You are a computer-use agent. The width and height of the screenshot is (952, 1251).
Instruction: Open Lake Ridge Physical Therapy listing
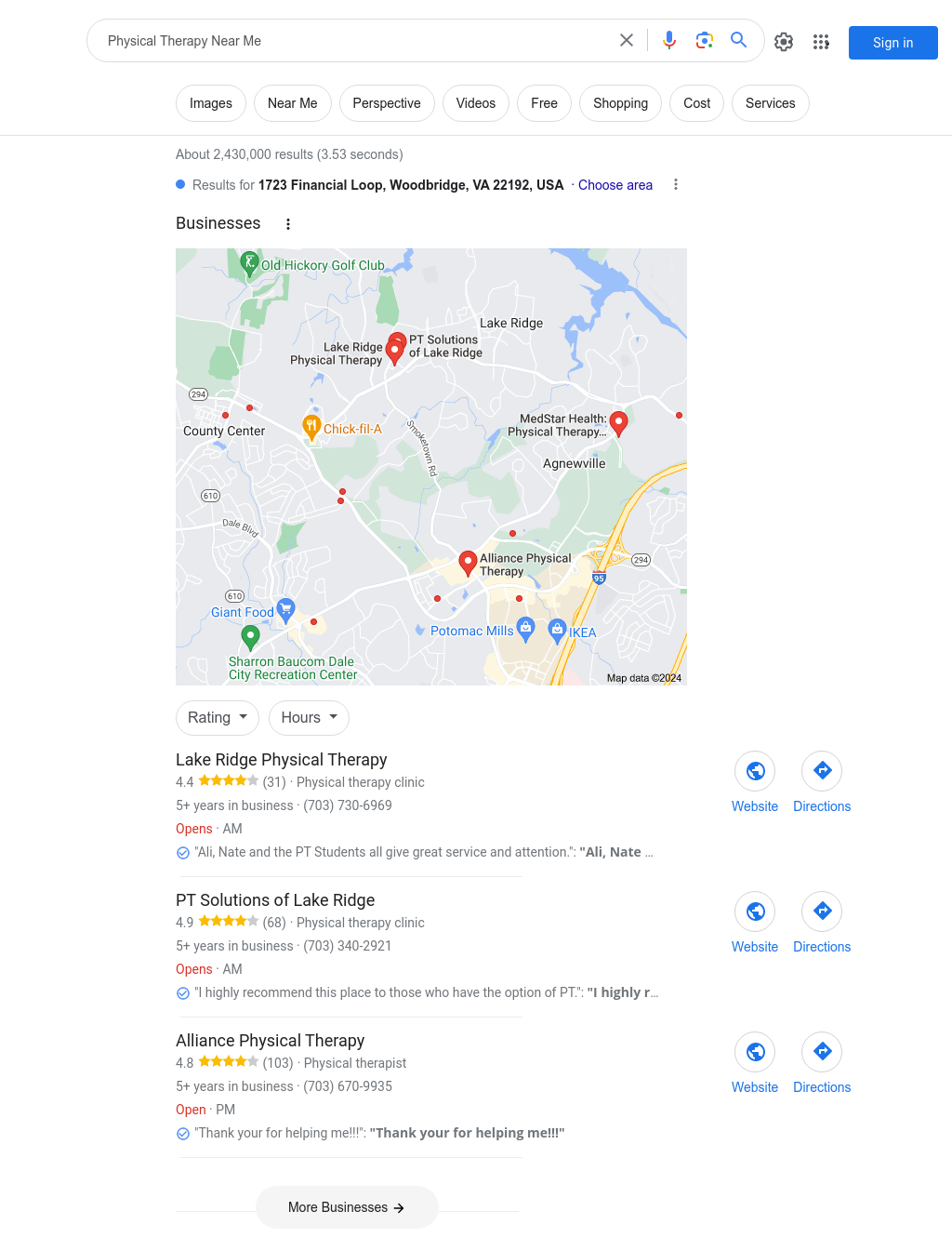click(x=281, y=760)
